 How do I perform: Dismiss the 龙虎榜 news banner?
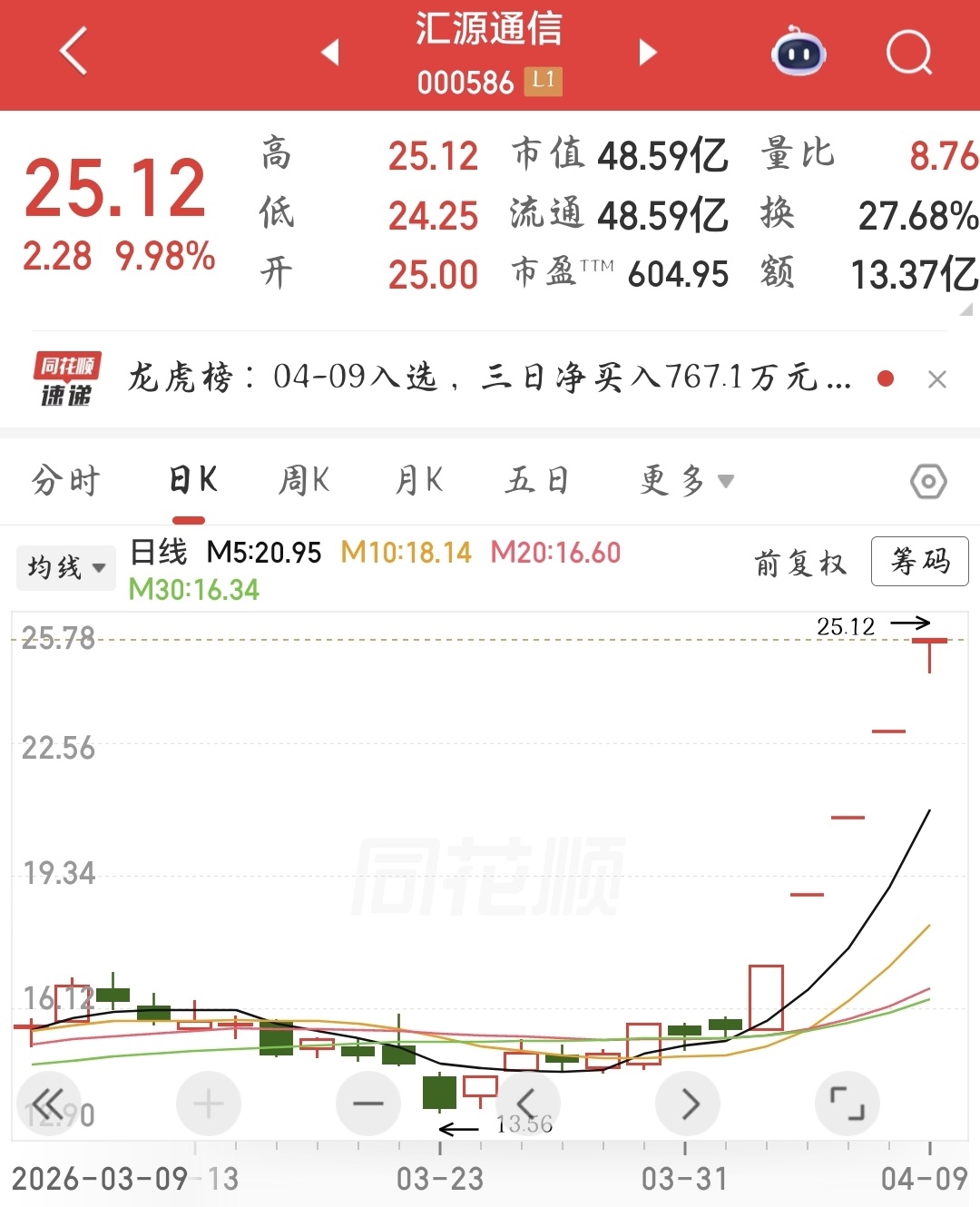click(x=937, y=379)
